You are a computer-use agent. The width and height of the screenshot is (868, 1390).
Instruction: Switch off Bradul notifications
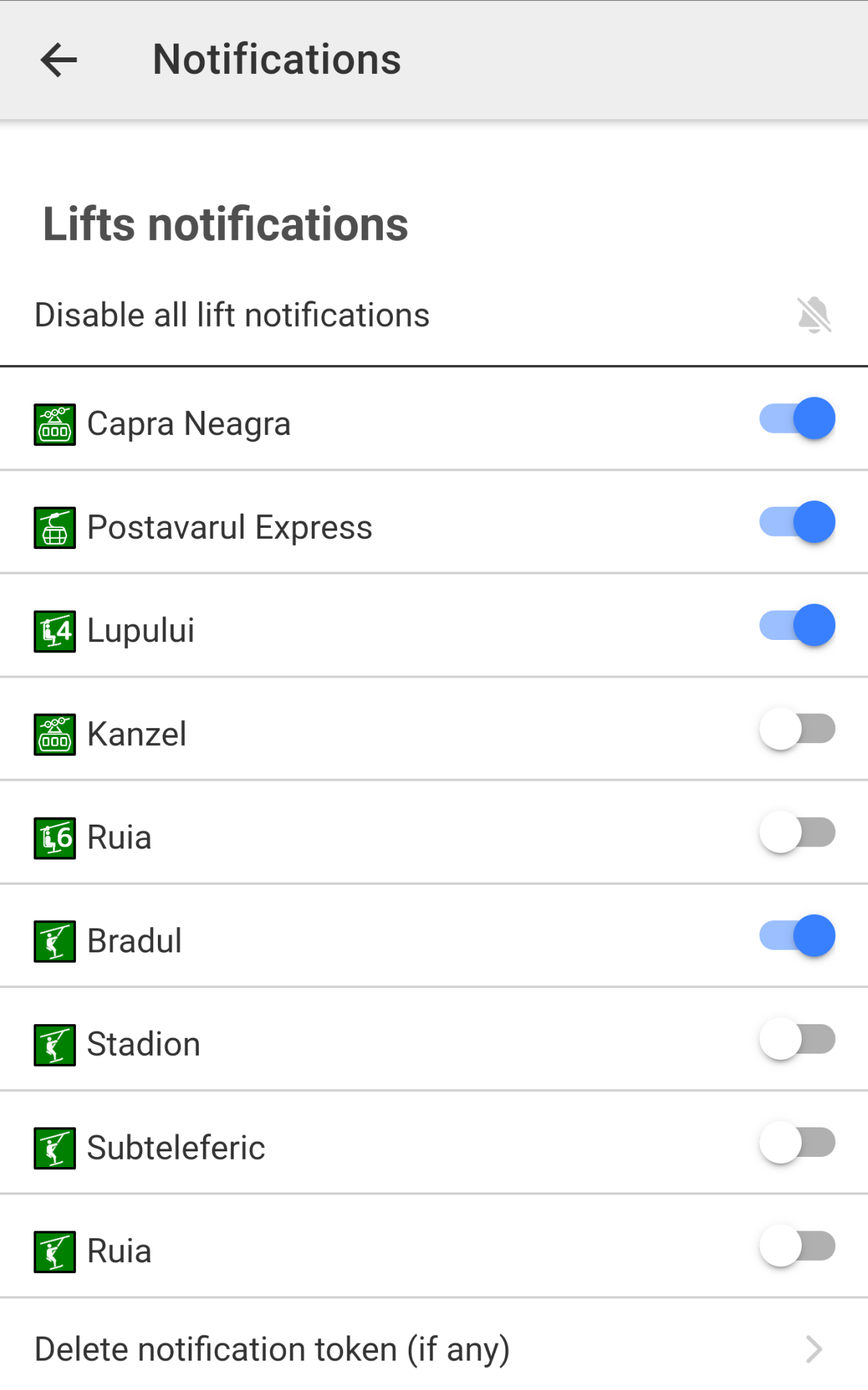tap(797, 936)
